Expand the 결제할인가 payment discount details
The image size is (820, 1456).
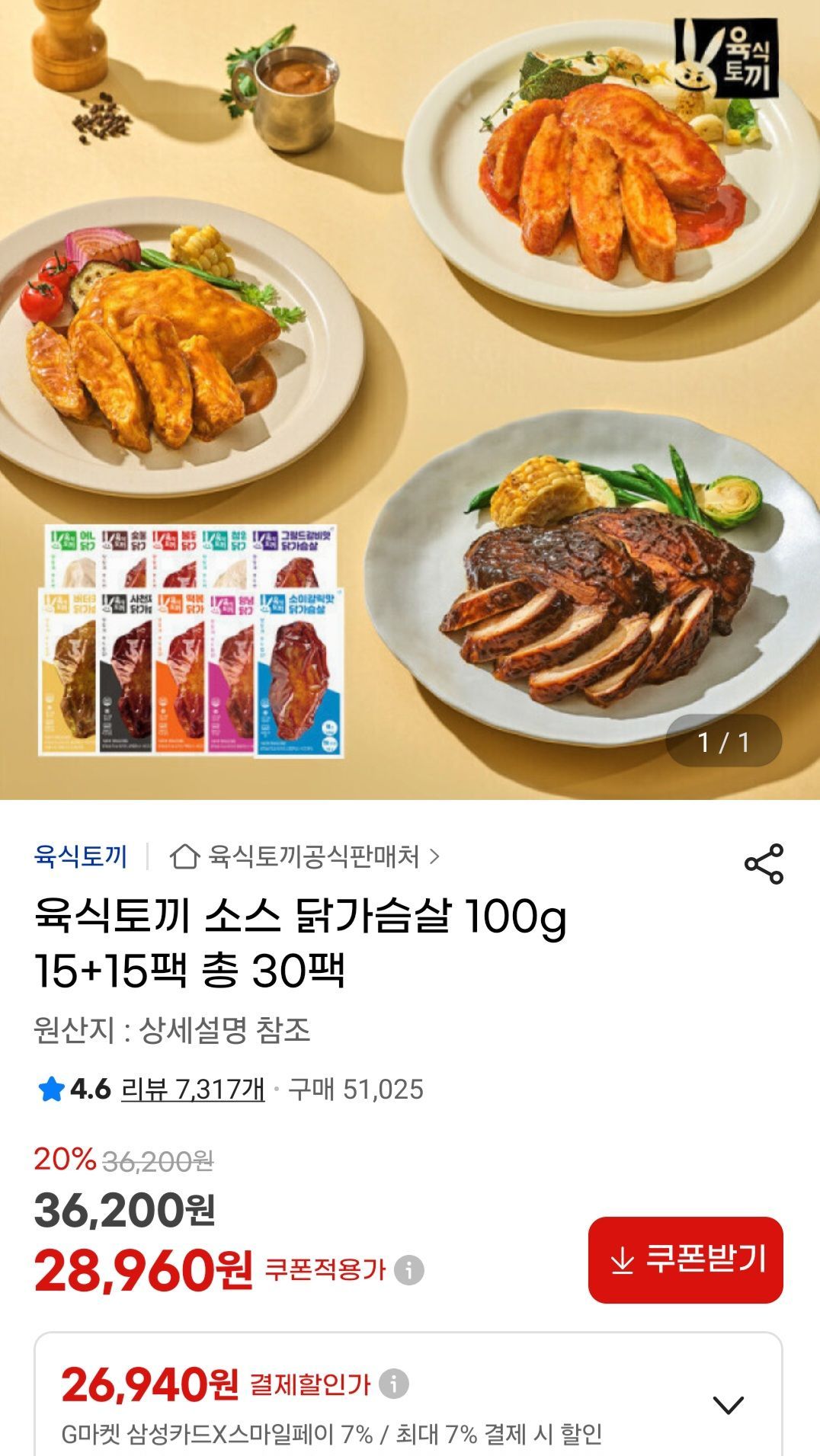(728, 1404)
